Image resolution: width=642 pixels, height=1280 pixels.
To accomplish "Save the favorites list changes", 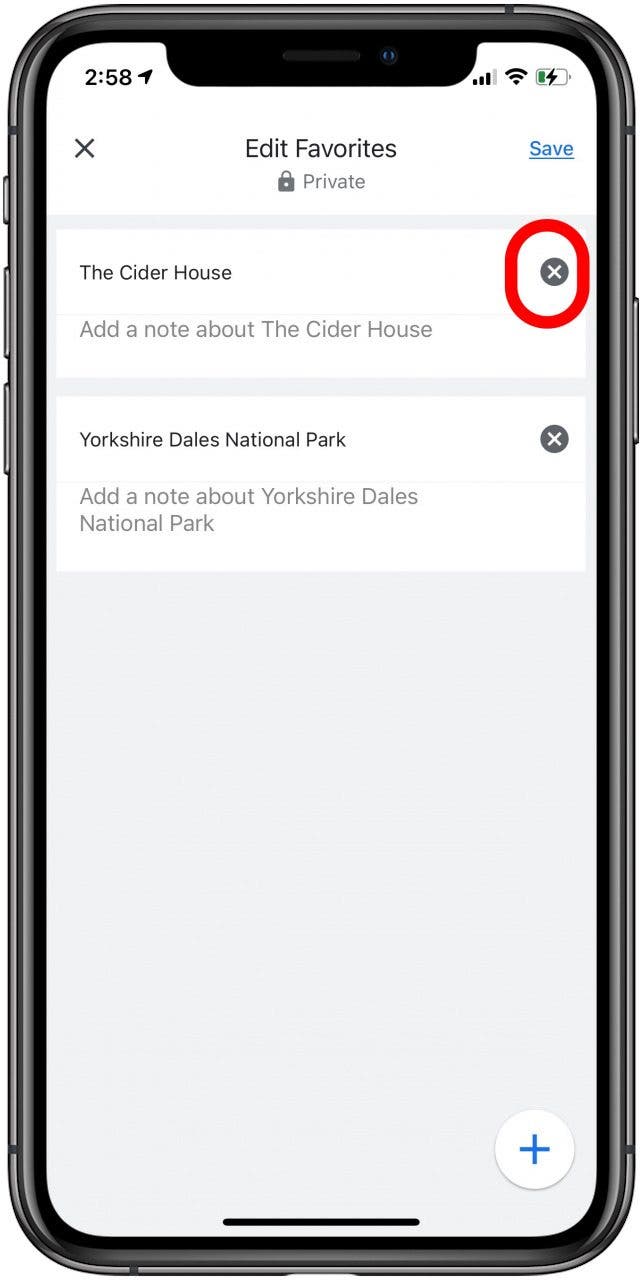I will coord(551,149).
